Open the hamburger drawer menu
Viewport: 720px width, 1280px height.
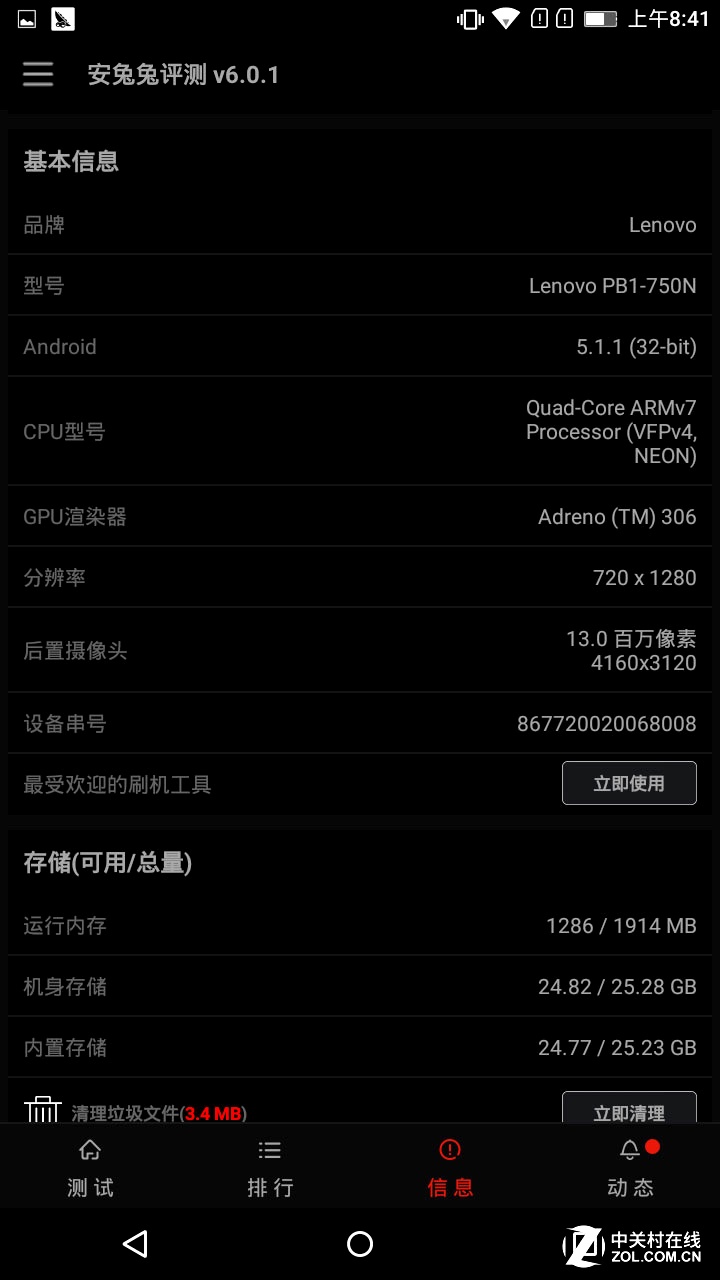38,75
